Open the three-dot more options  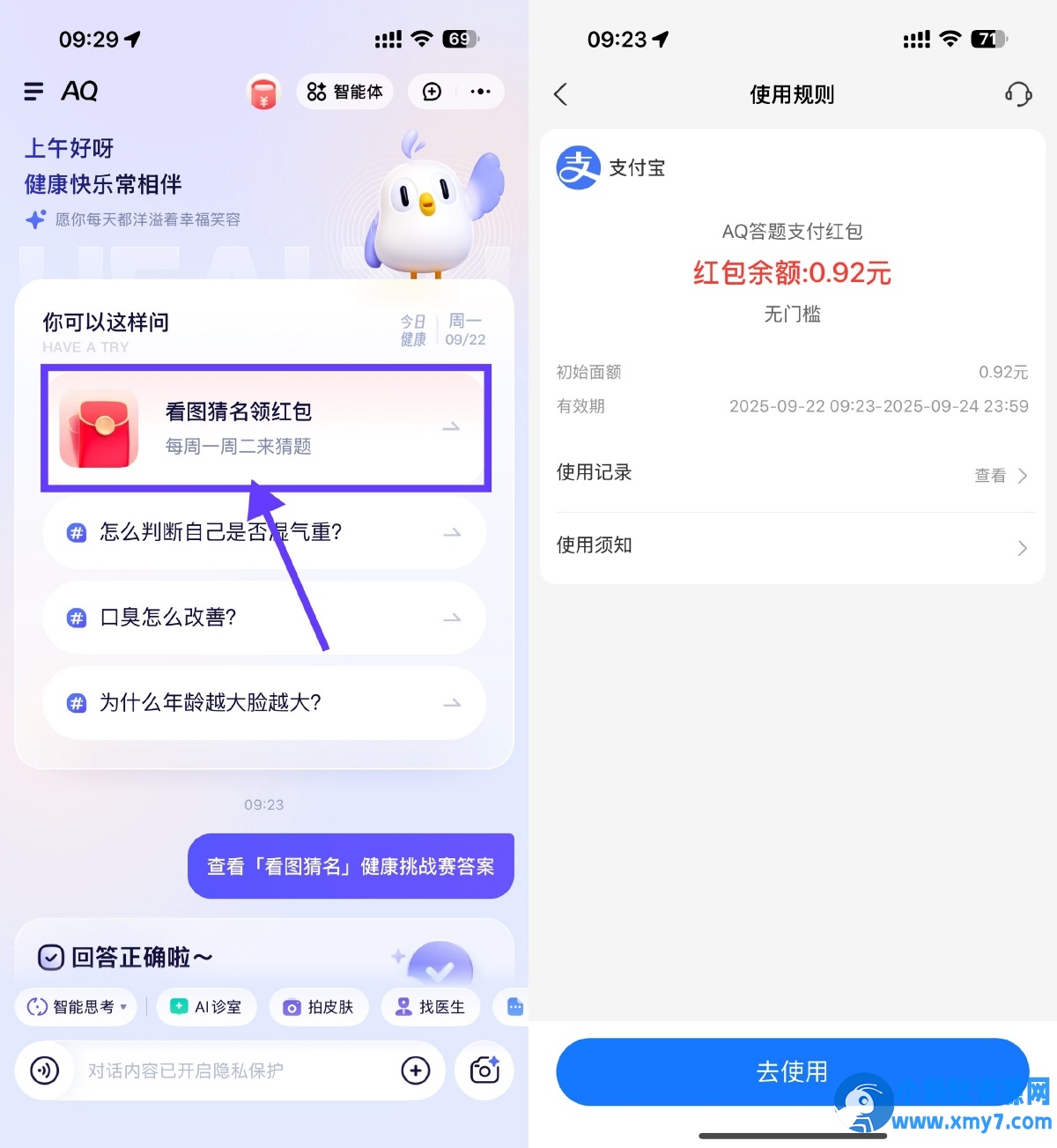[x=480, y=92]
